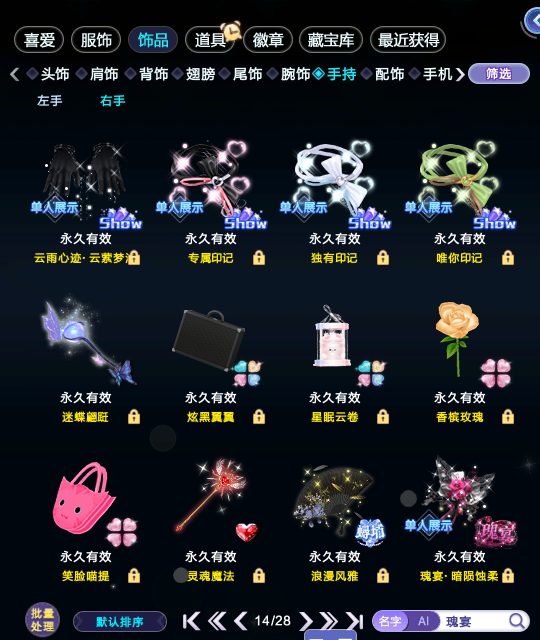Screen dimensions: 540x640
Task: Switch search mode to AI
Action: [423, 621]
